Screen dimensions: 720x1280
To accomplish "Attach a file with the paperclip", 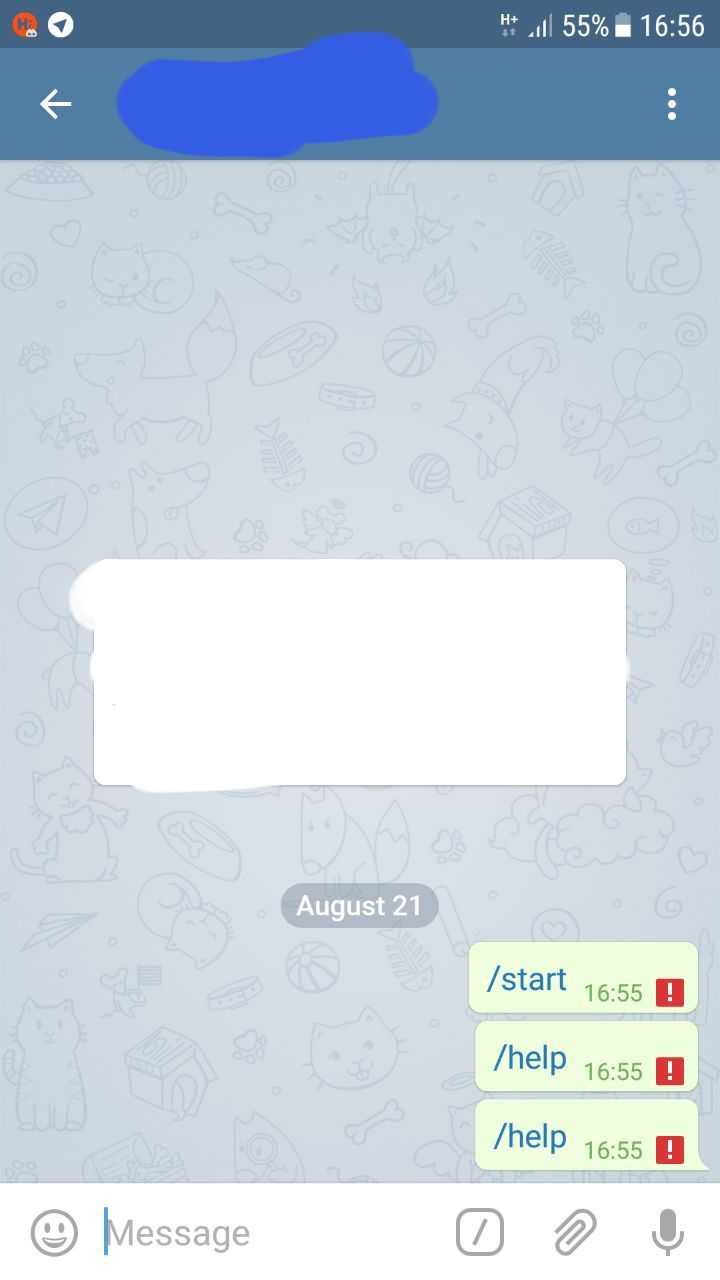I will [575, 1232].
